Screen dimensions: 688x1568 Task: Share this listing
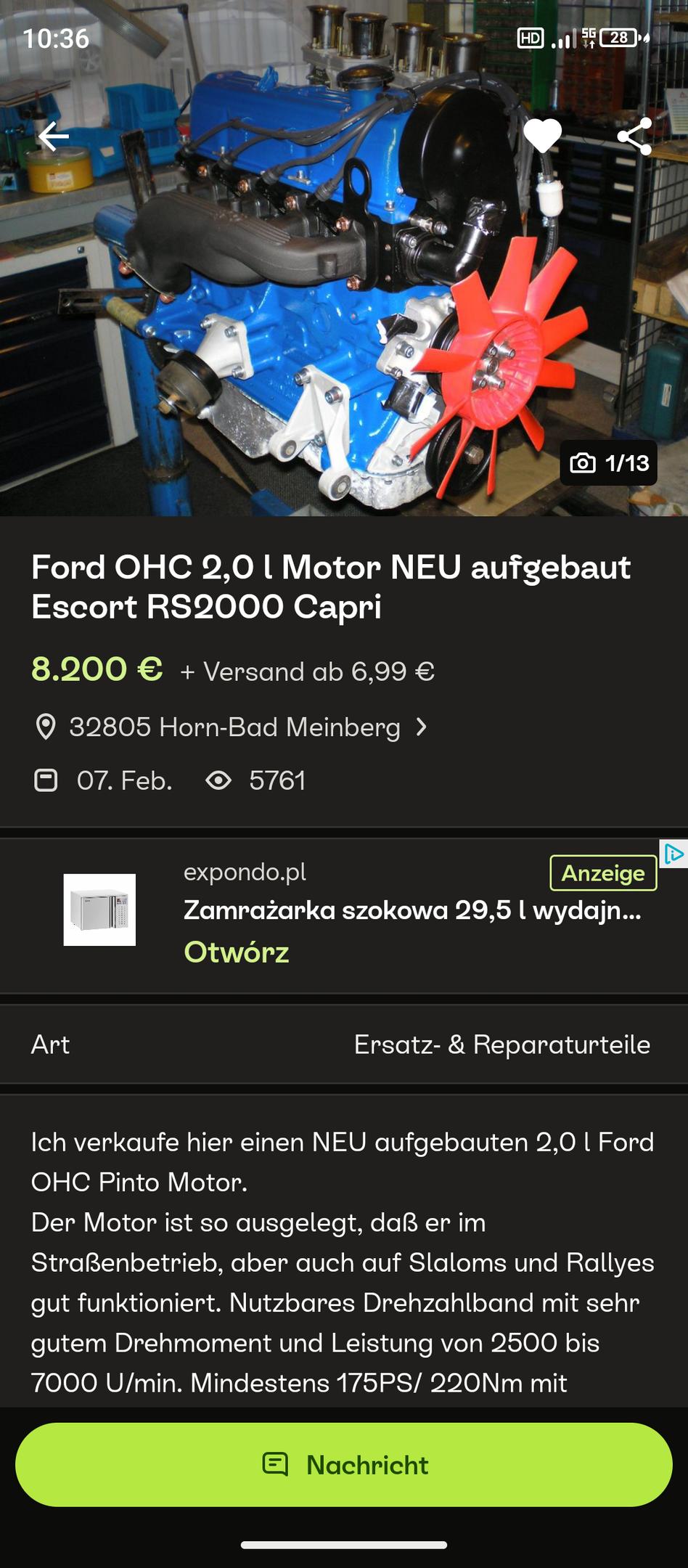(x=634, y=136)
